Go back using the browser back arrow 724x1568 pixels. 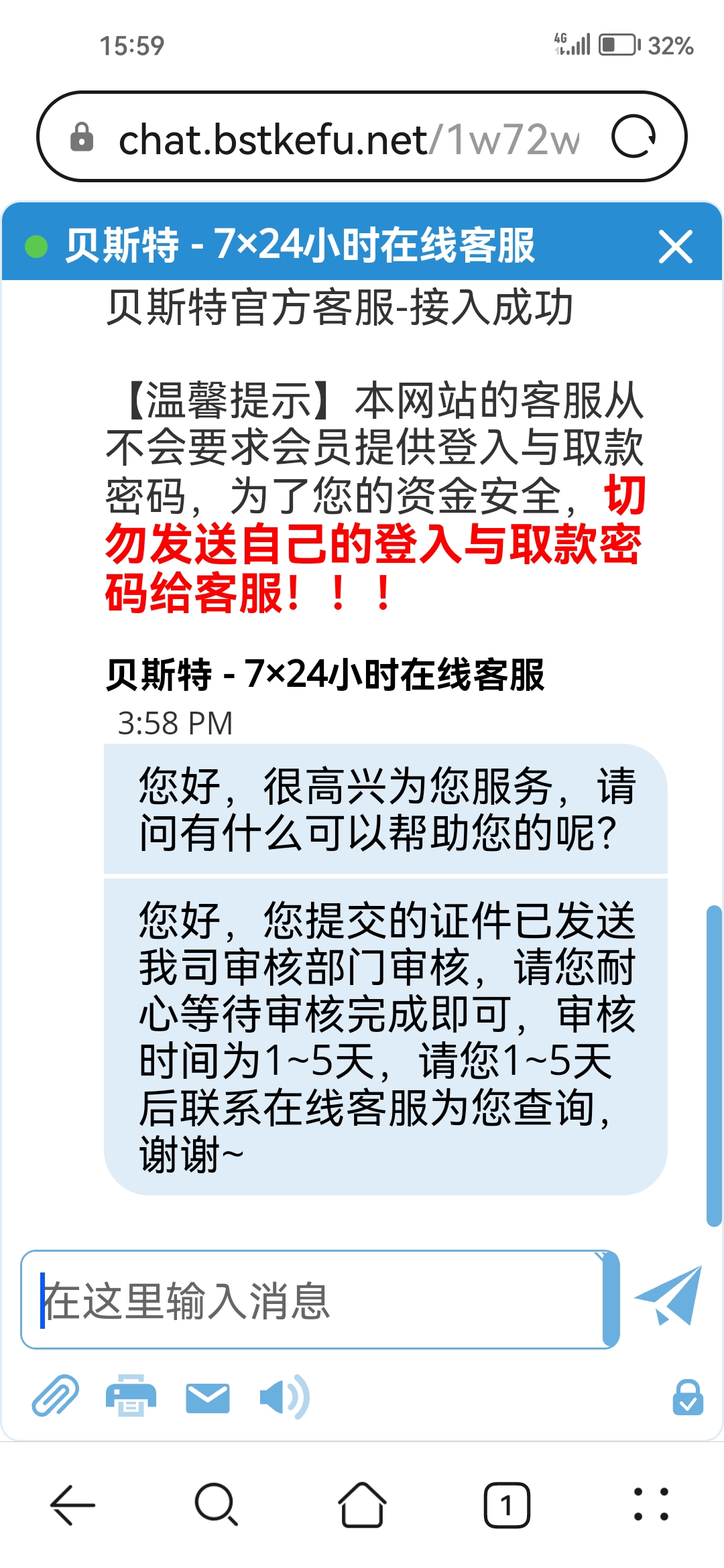click(x=73, y=1505)
